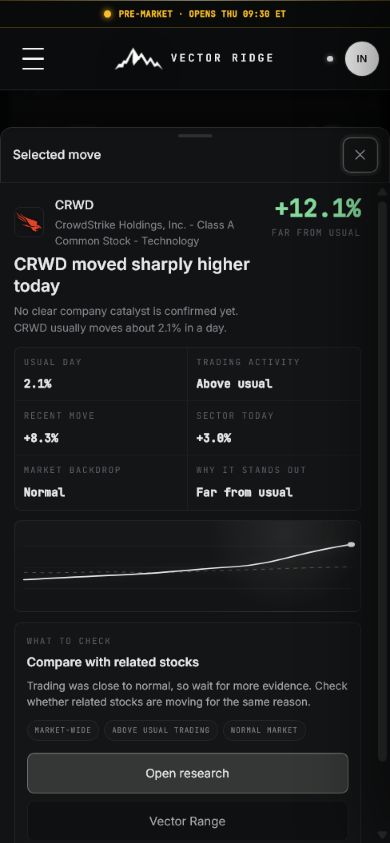Select the Above usual trading chip
Image resolution: width=390 pixels, height=843 pixels.
(x=160, y=730)
